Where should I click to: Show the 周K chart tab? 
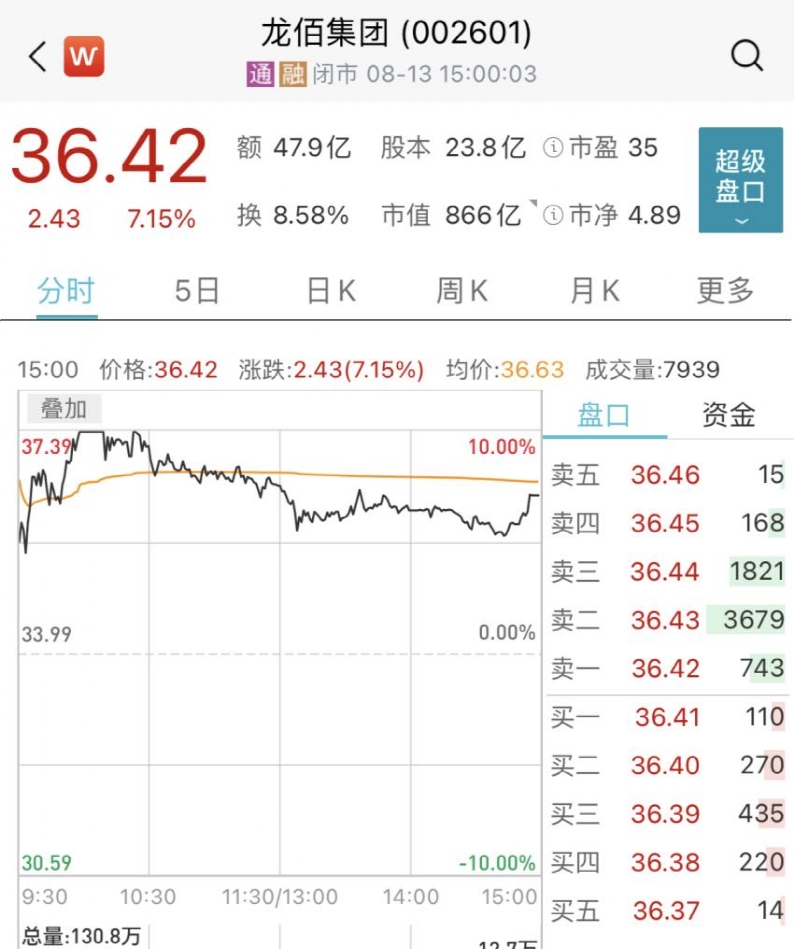tap(462, 291)
